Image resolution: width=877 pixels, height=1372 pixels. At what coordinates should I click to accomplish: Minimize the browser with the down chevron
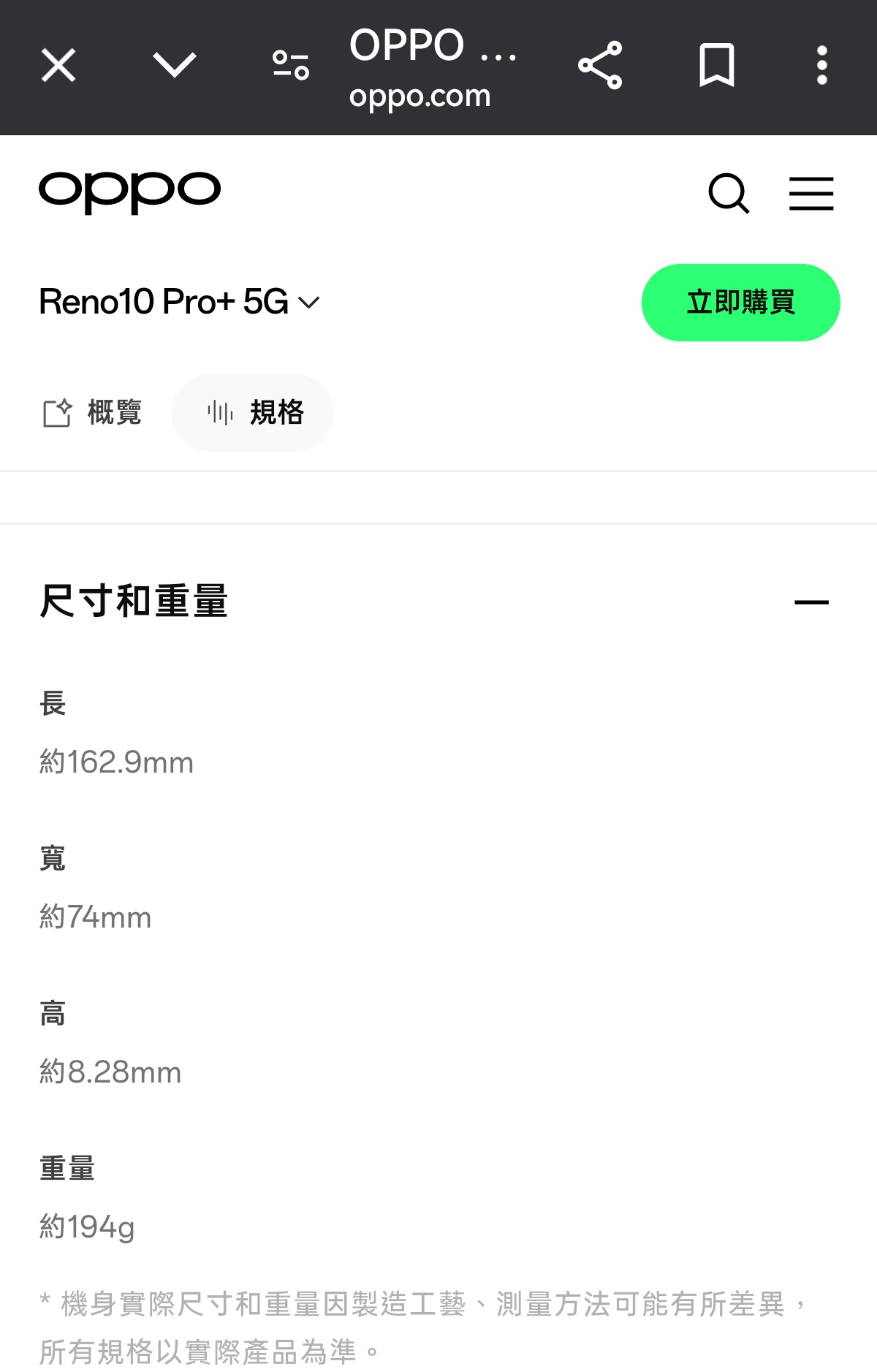coord(175,66)
